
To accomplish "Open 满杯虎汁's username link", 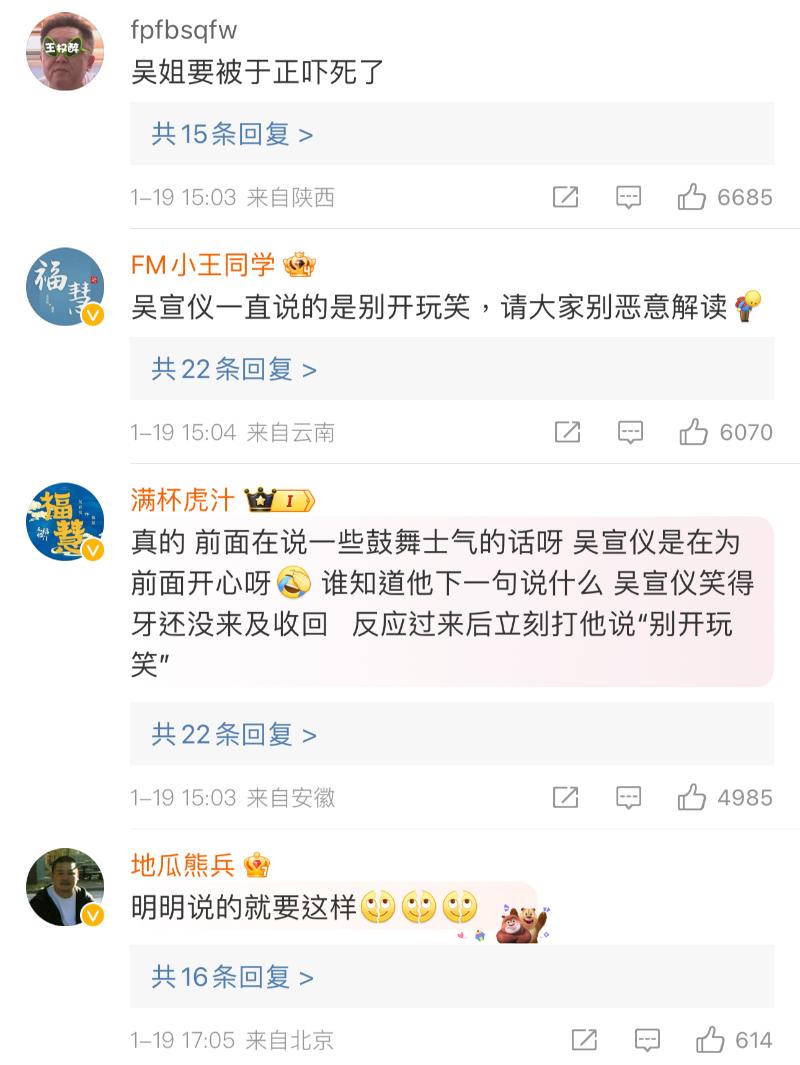I will (x=181, y=499).
